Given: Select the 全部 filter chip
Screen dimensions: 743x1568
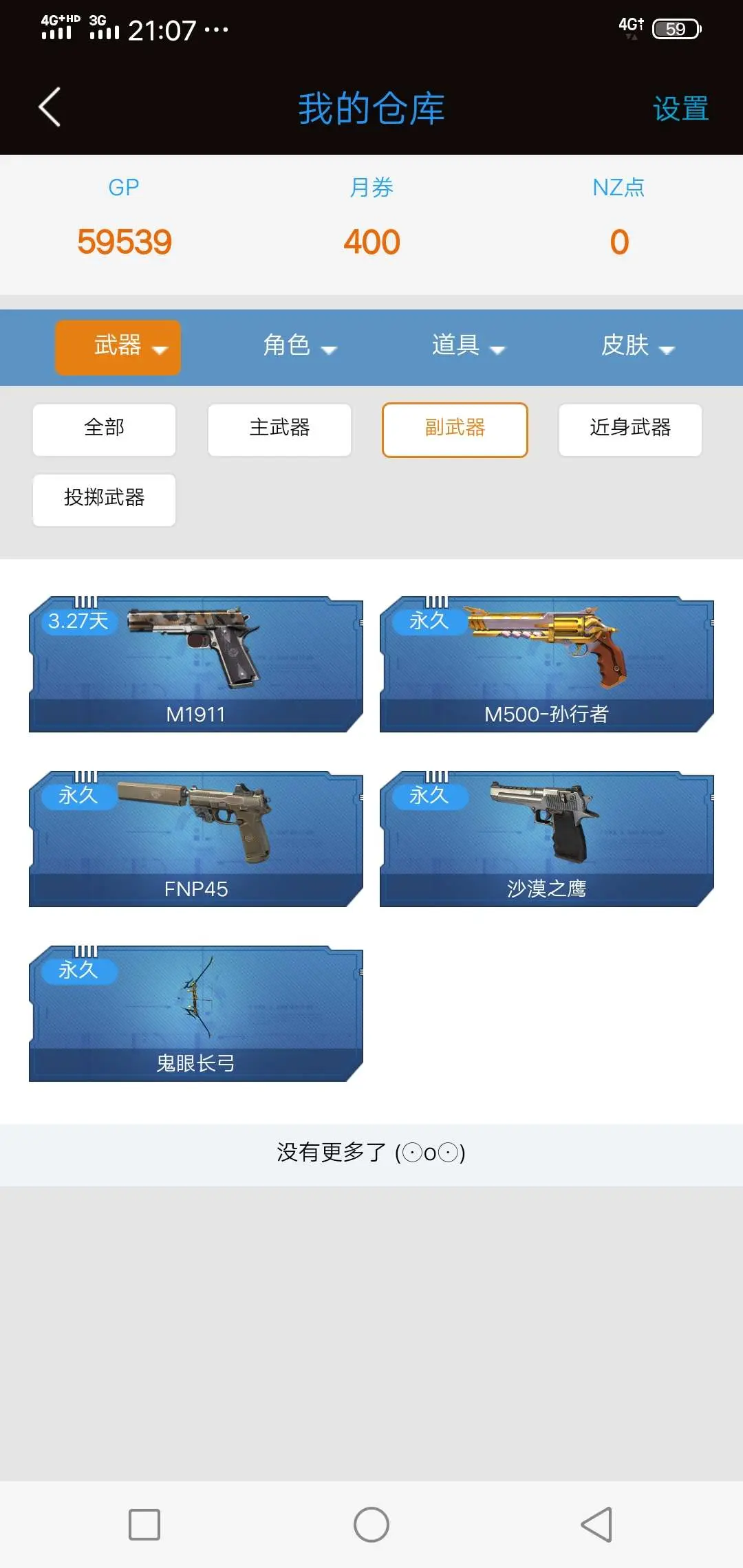Looking at the screenshot, I should 104,429.
